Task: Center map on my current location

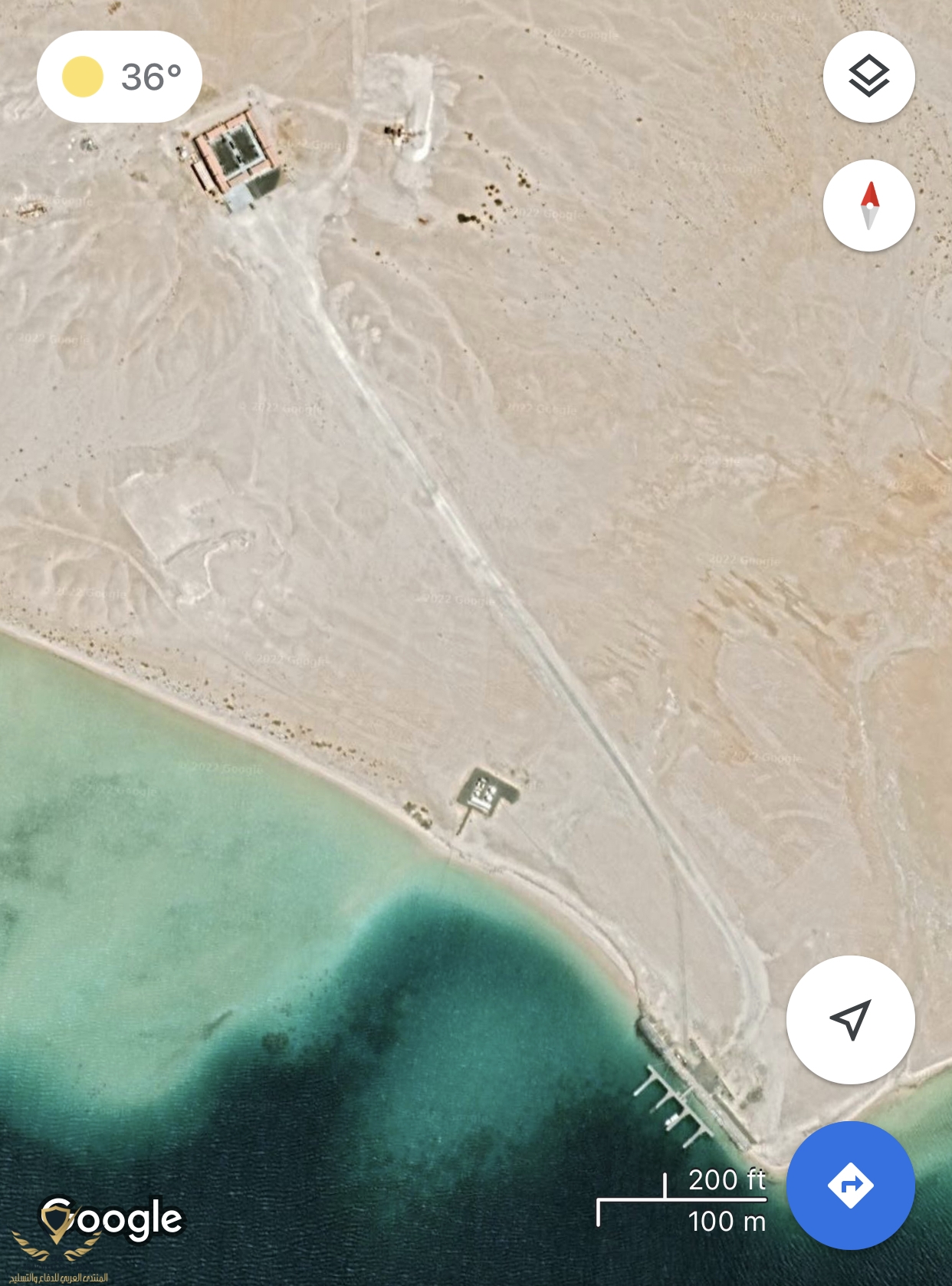Action: 850,1019
